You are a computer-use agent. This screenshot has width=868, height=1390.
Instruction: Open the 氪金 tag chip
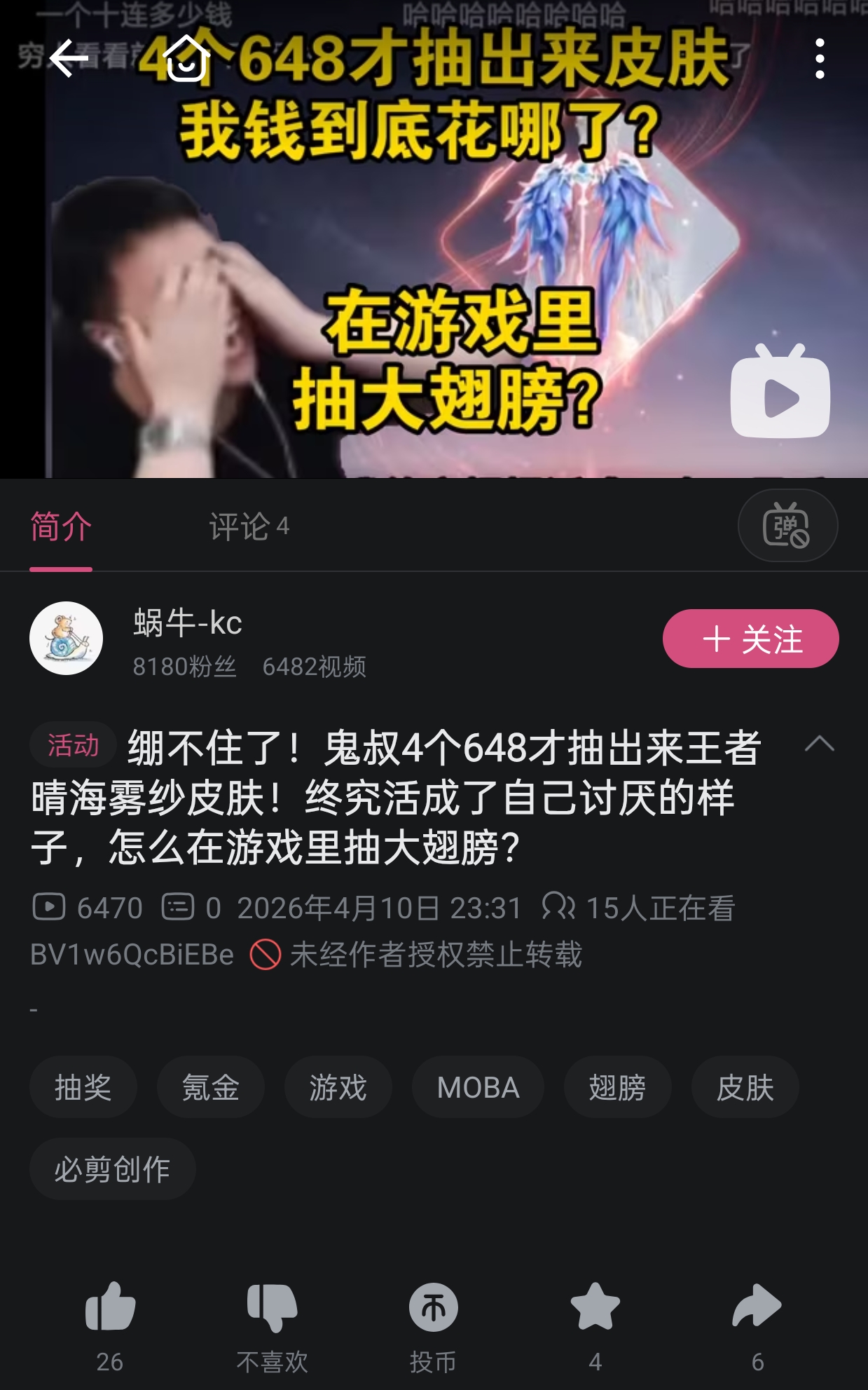click(x=210, y=1087)
